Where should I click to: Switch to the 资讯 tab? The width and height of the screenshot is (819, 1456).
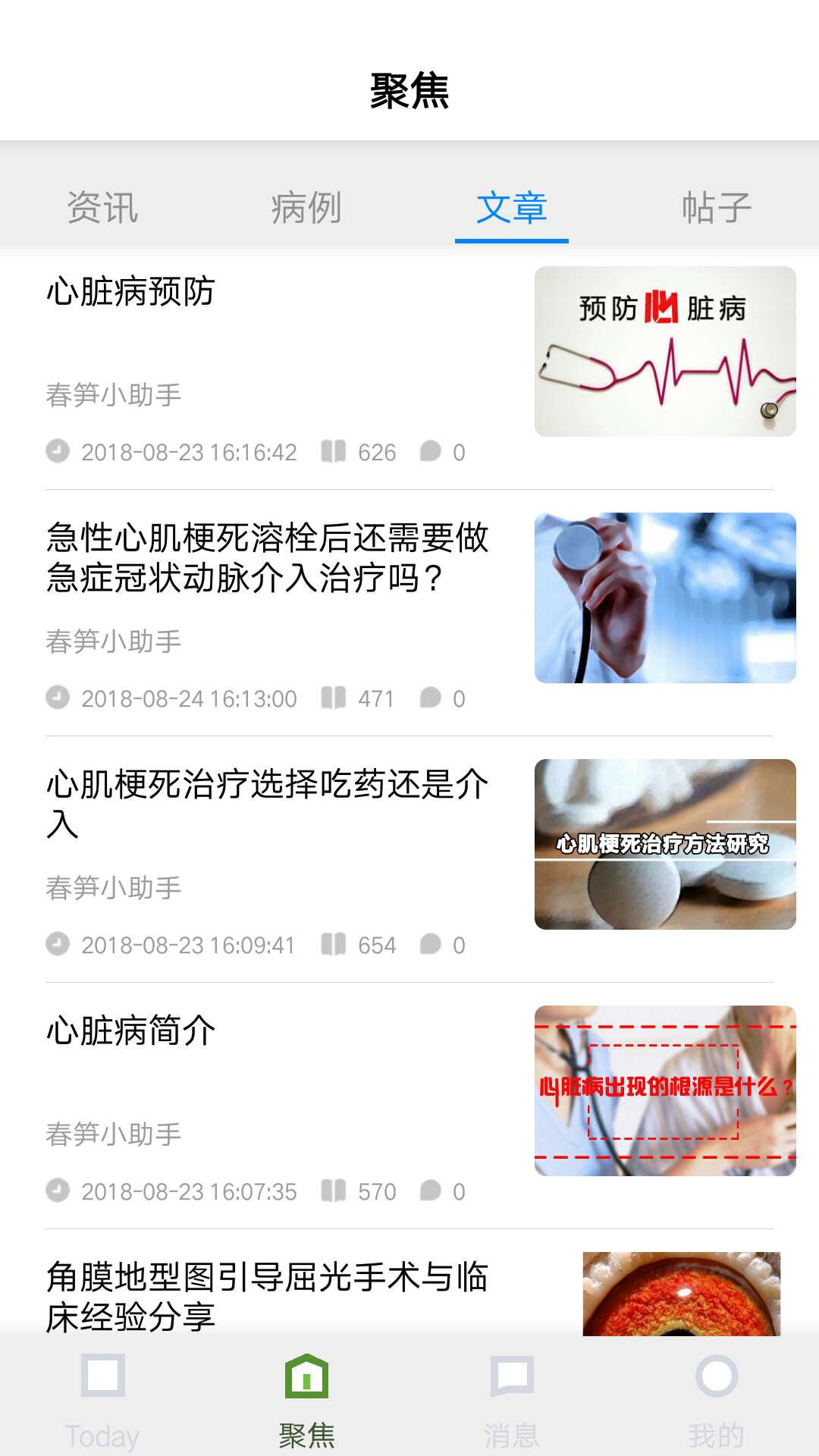(102, 207)
